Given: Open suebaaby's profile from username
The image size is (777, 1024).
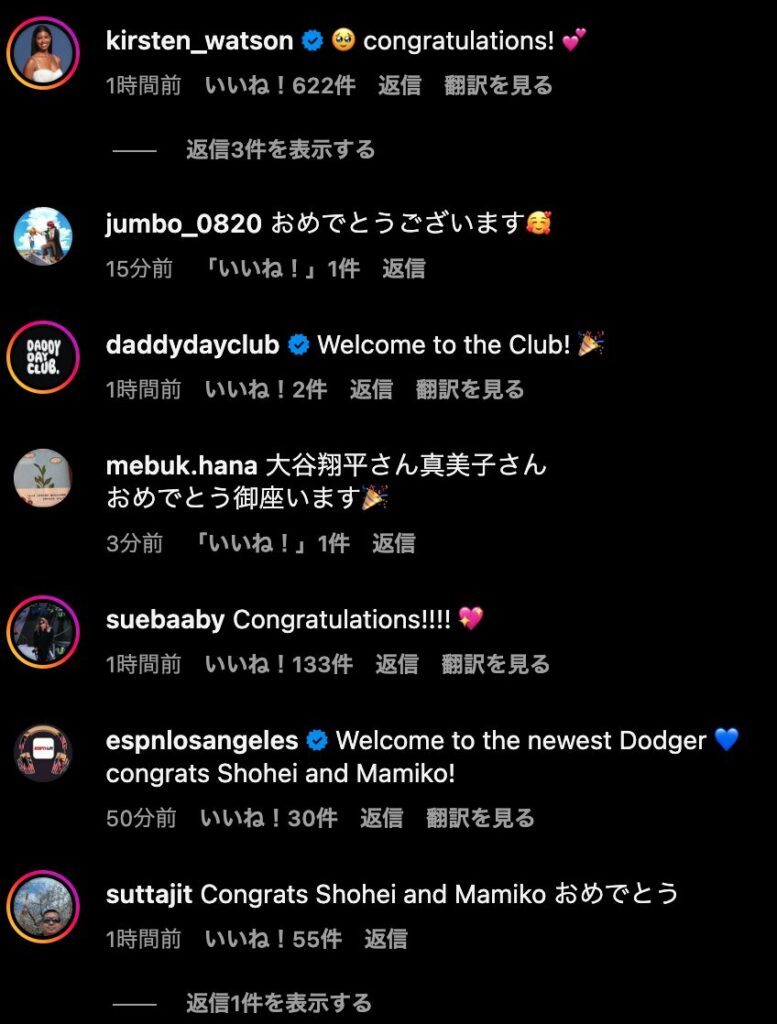Looking at the screenshot, I should pyautogui.click(x=165, y=620).
